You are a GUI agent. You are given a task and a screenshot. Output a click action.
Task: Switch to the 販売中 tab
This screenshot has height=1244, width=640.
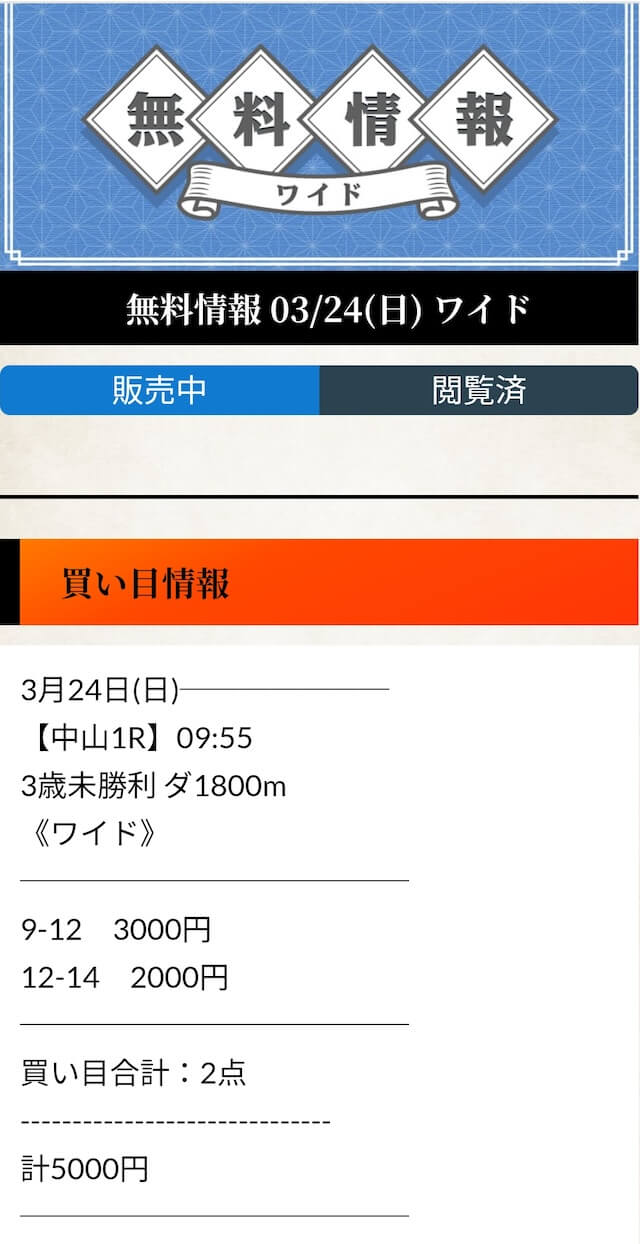click(160, 390)
